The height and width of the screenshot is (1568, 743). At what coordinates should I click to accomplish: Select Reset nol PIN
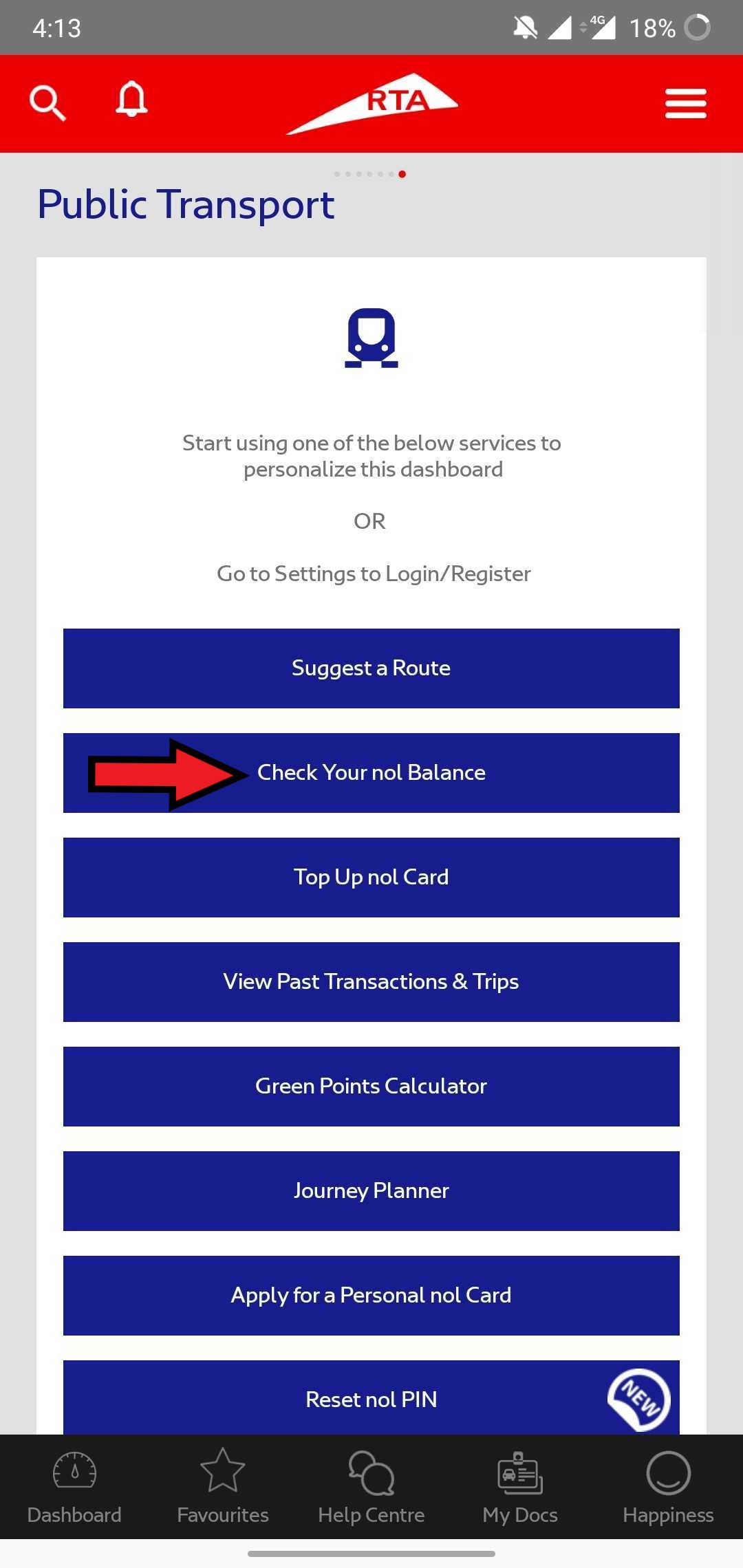point(371,1398)
